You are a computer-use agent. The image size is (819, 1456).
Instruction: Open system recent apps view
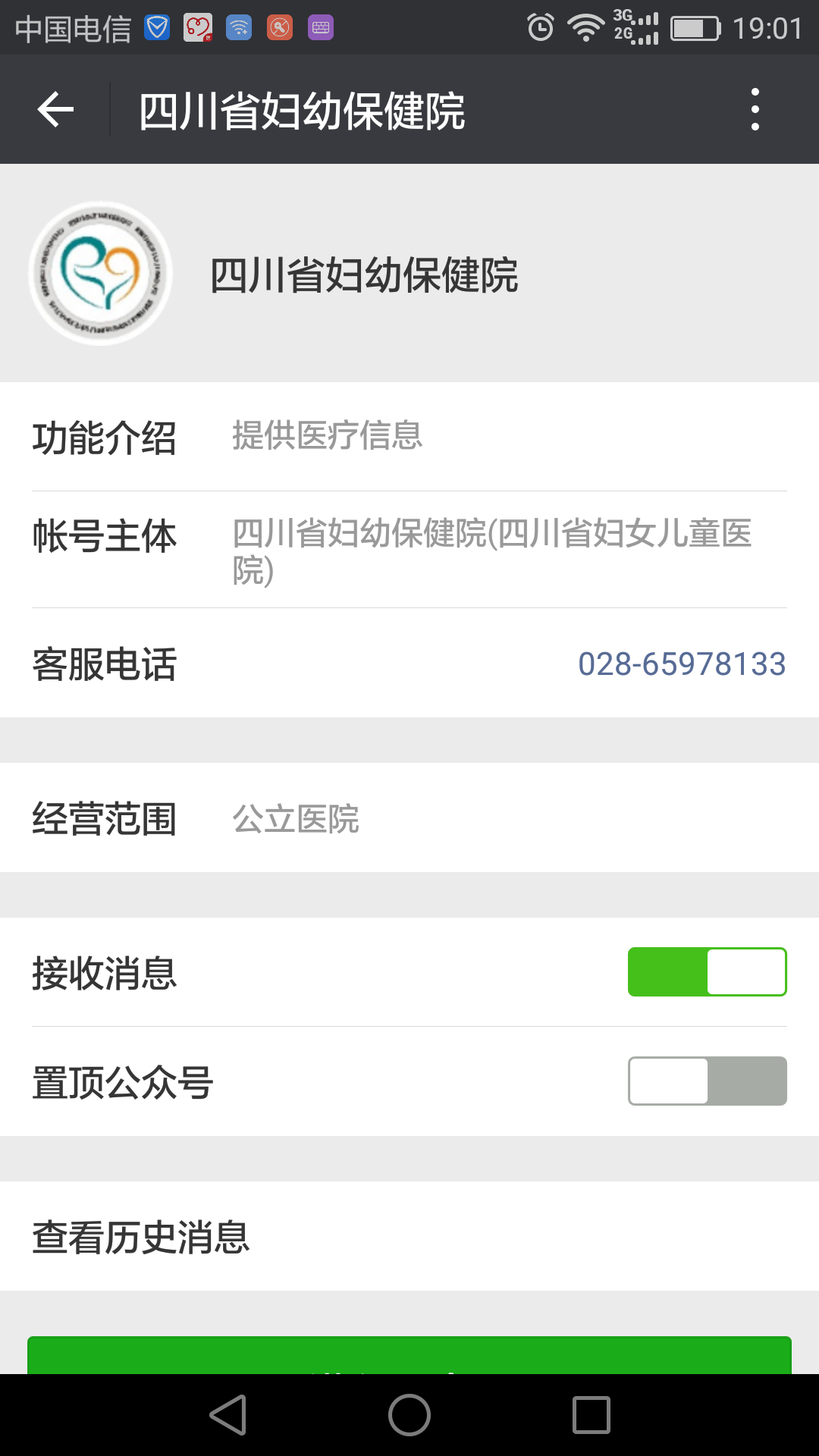click(591, 1415)
